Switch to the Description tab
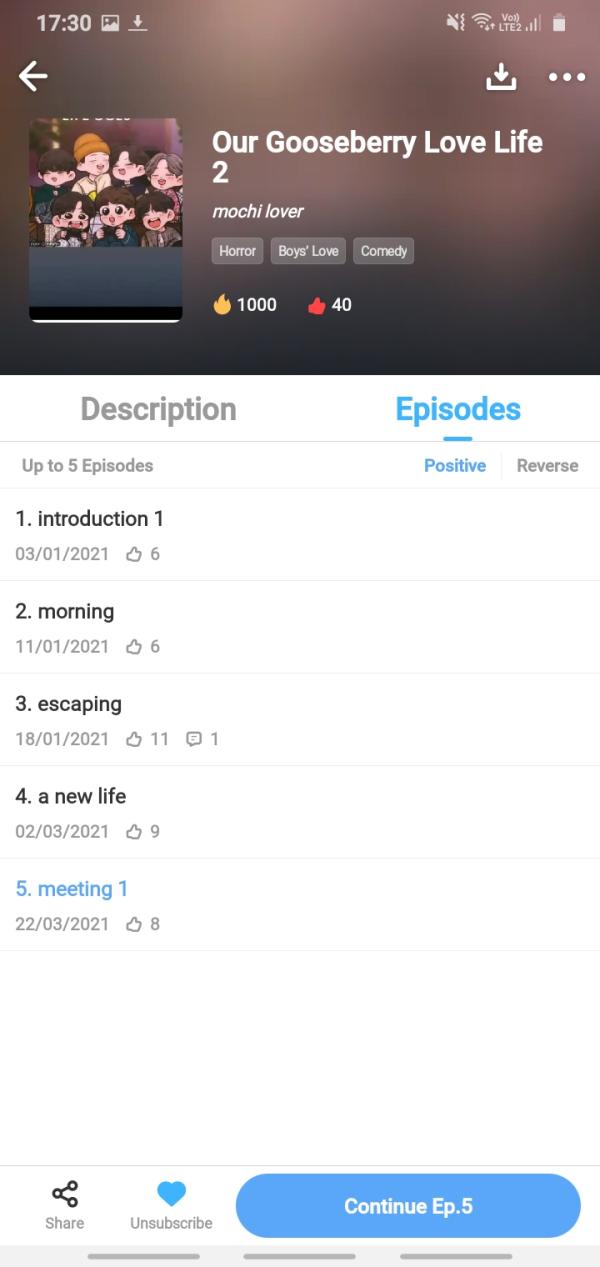The height and width of the screenshot is (1267, 600). 158,409
